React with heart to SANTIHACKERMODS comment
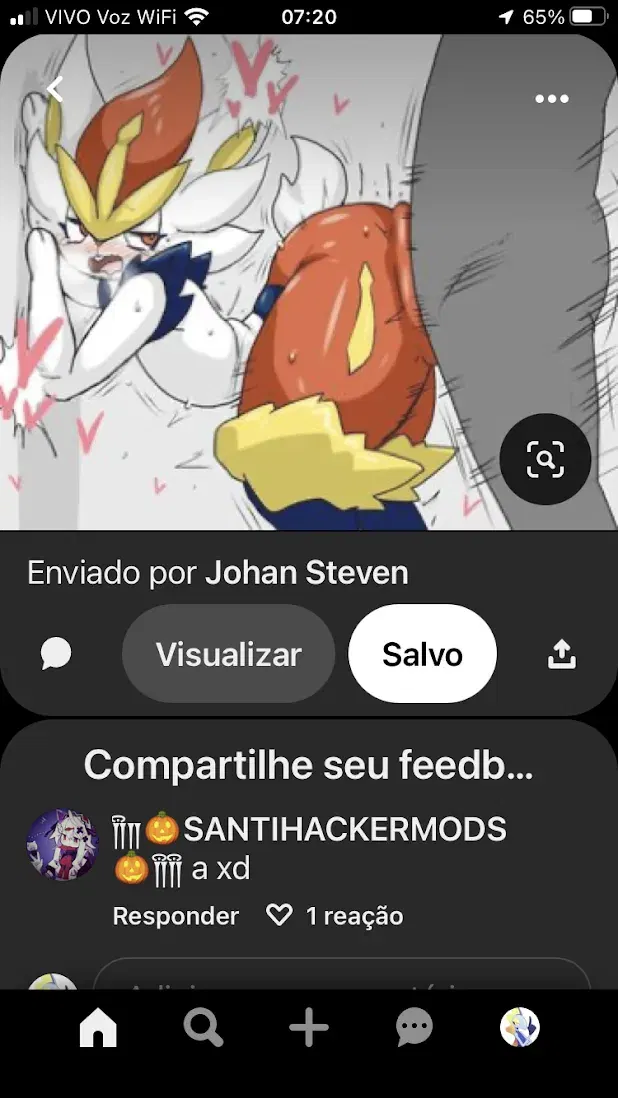 tap(279, 915)
